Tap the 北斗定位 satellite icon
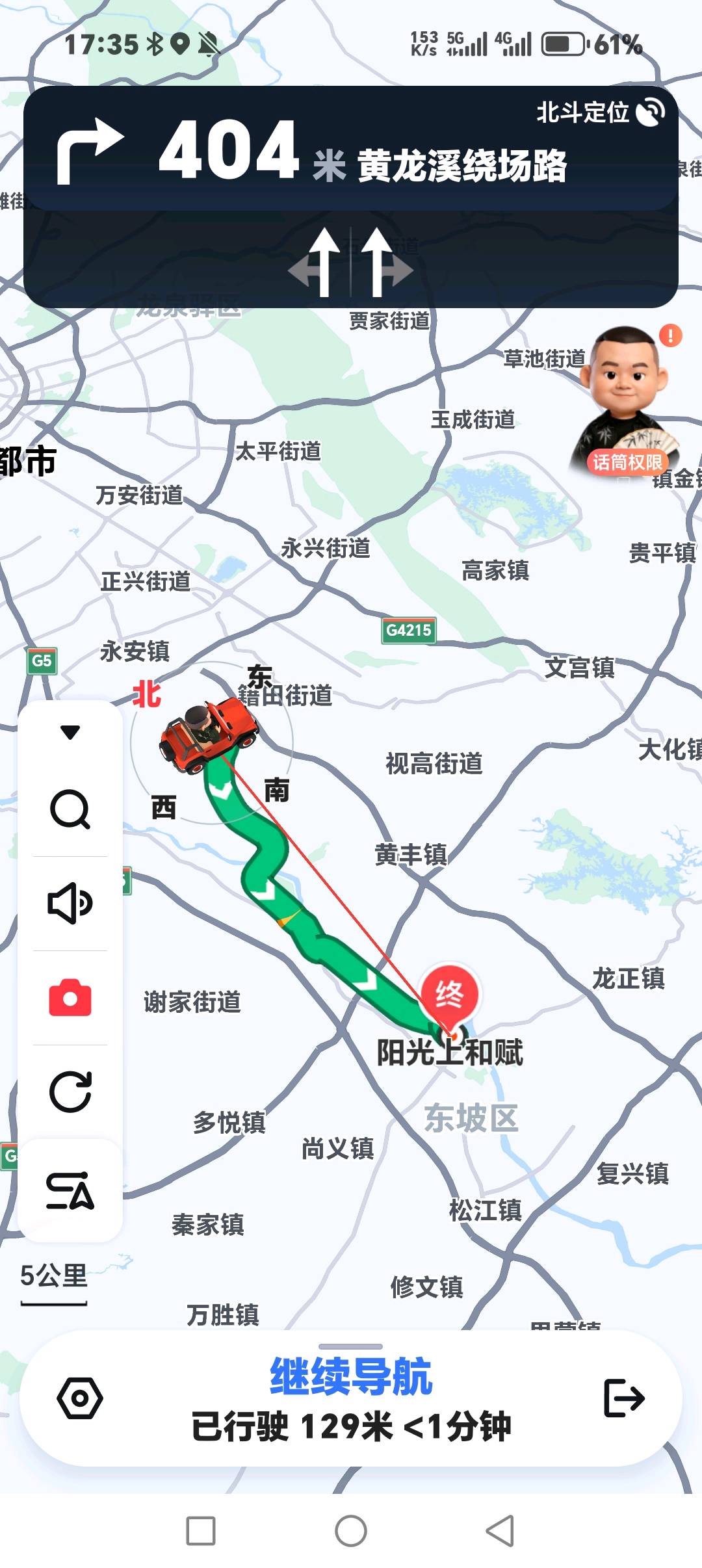This screenshot has width=702, height=1568. 651,112
